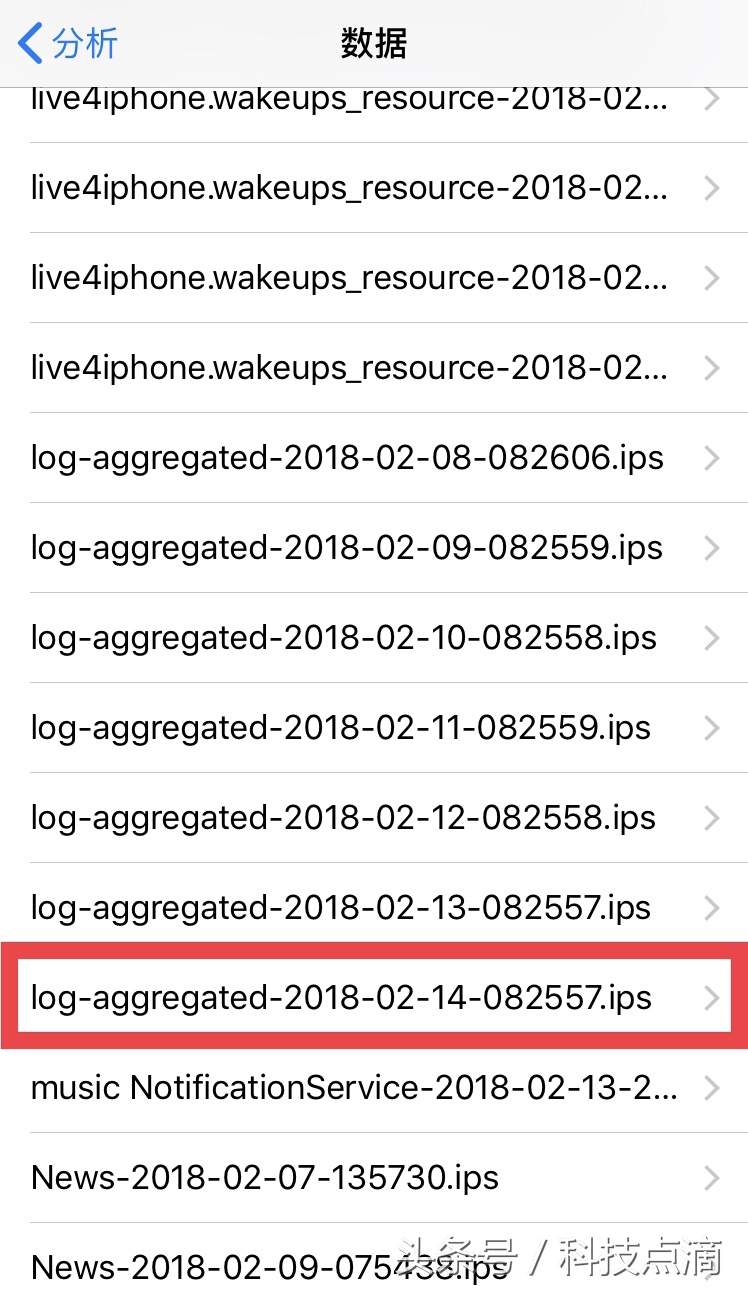Tap the chevron on log-aggregated-2018-02-10-082558.ips
Screen dimensions: 748x1293
[x=712, y=638]
